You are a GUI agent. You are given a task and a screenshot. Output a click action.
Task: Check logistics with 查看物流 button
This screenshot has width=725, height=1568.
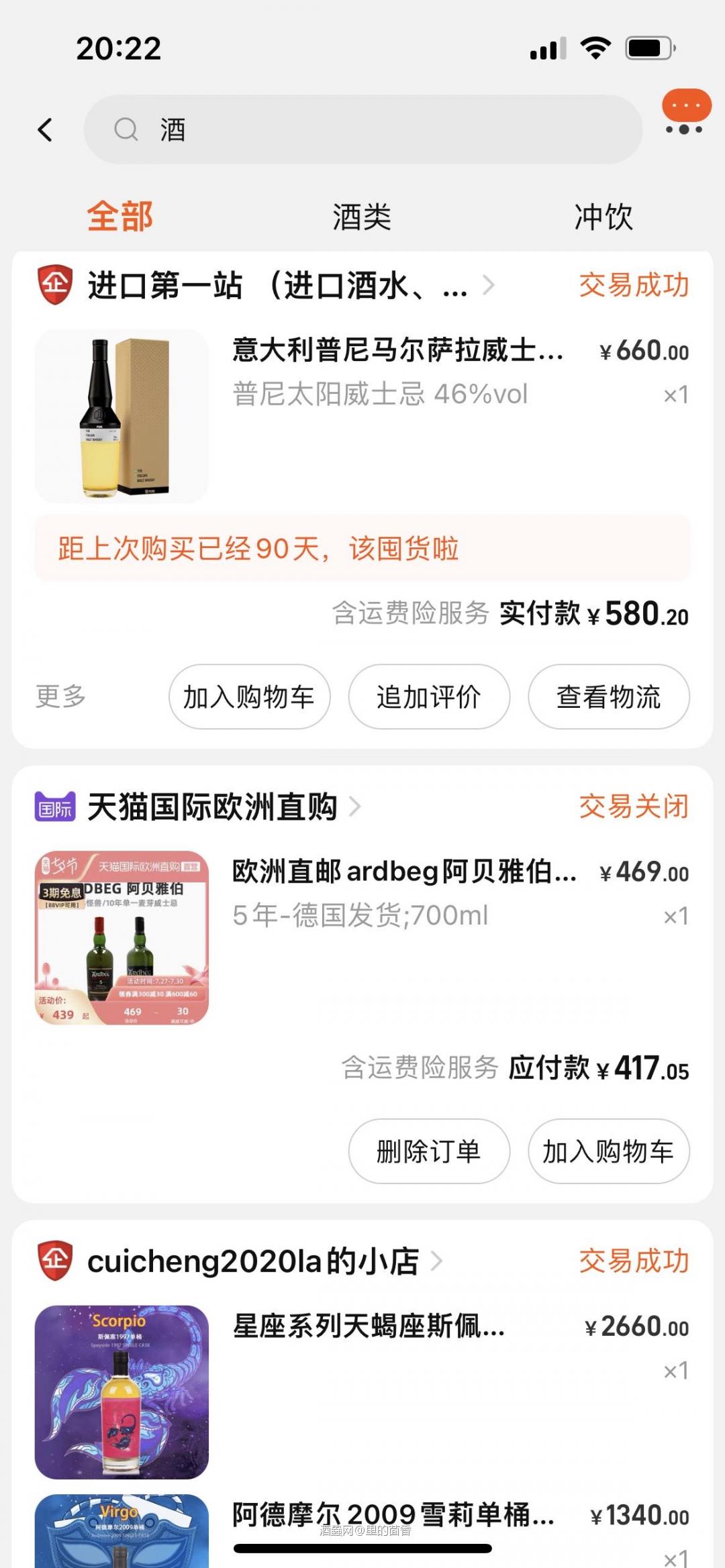click(x=608, y=697)
